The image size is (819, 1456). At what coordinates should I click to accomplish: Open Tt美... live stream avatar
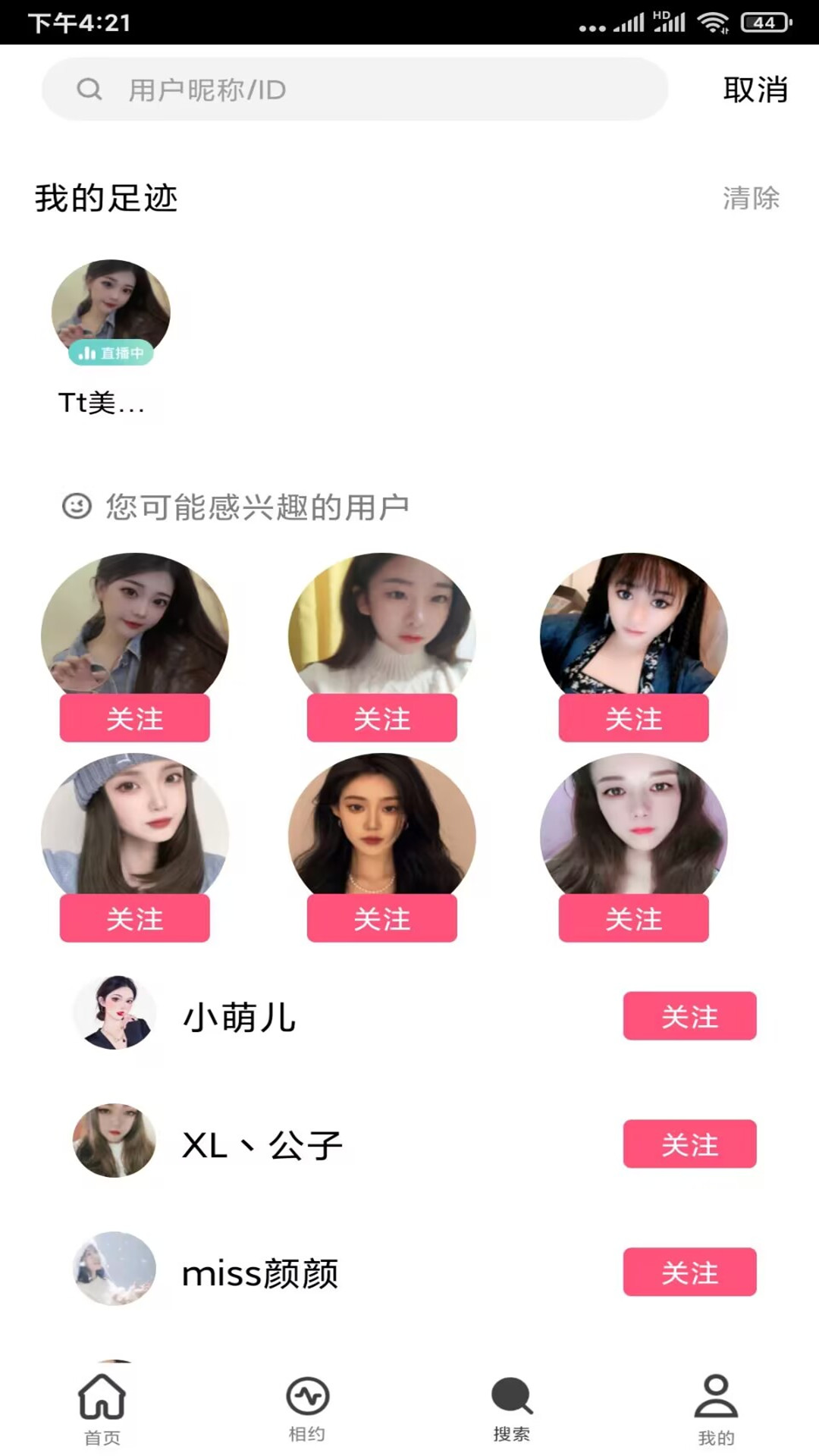coord(111,312)
